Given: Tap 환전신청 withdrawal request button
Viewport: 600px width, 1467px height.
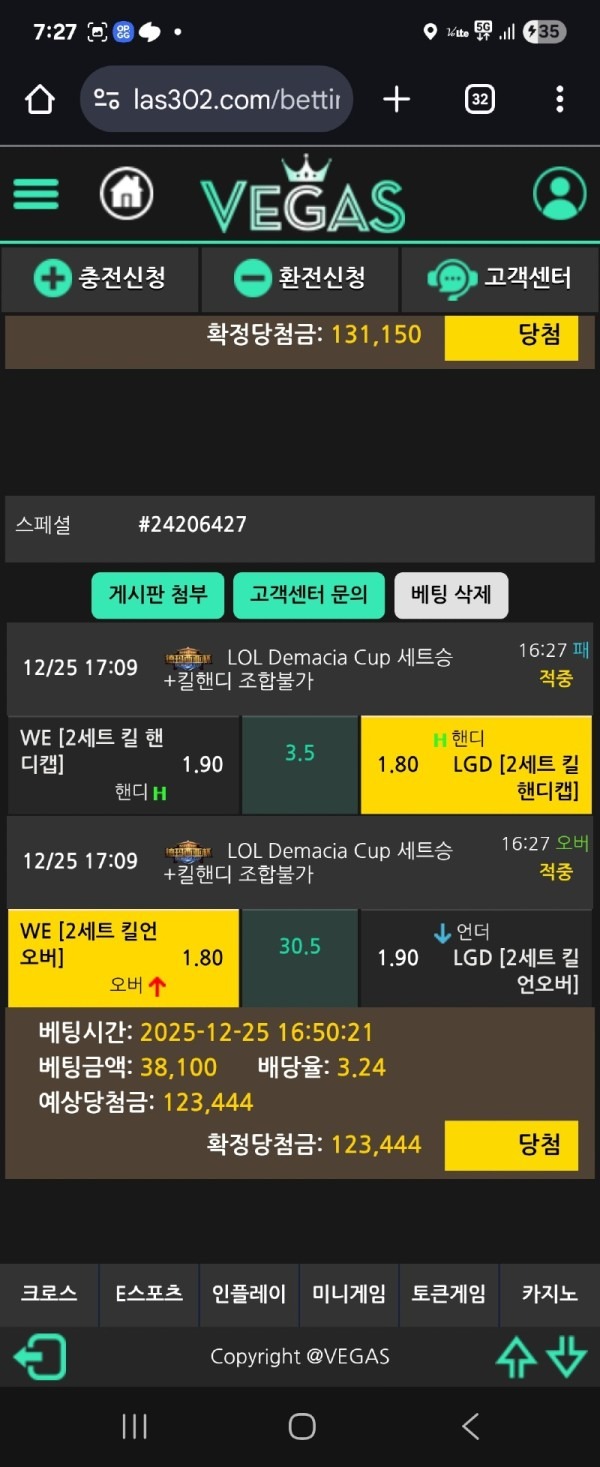Looking at the screenshot, I should pyautogui.click(x=300, y=278).
